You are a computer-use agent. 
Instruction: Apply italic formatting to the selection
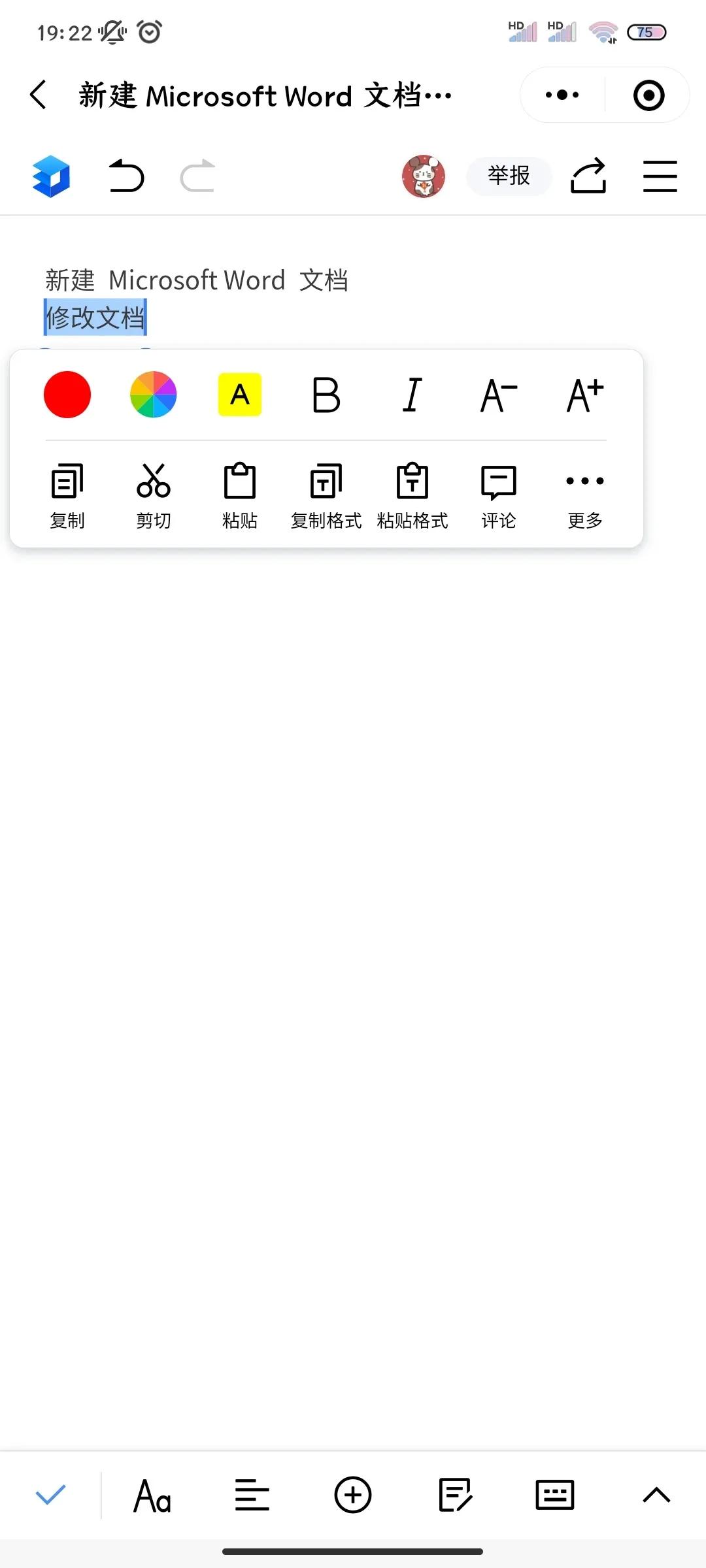pos(412,394)
